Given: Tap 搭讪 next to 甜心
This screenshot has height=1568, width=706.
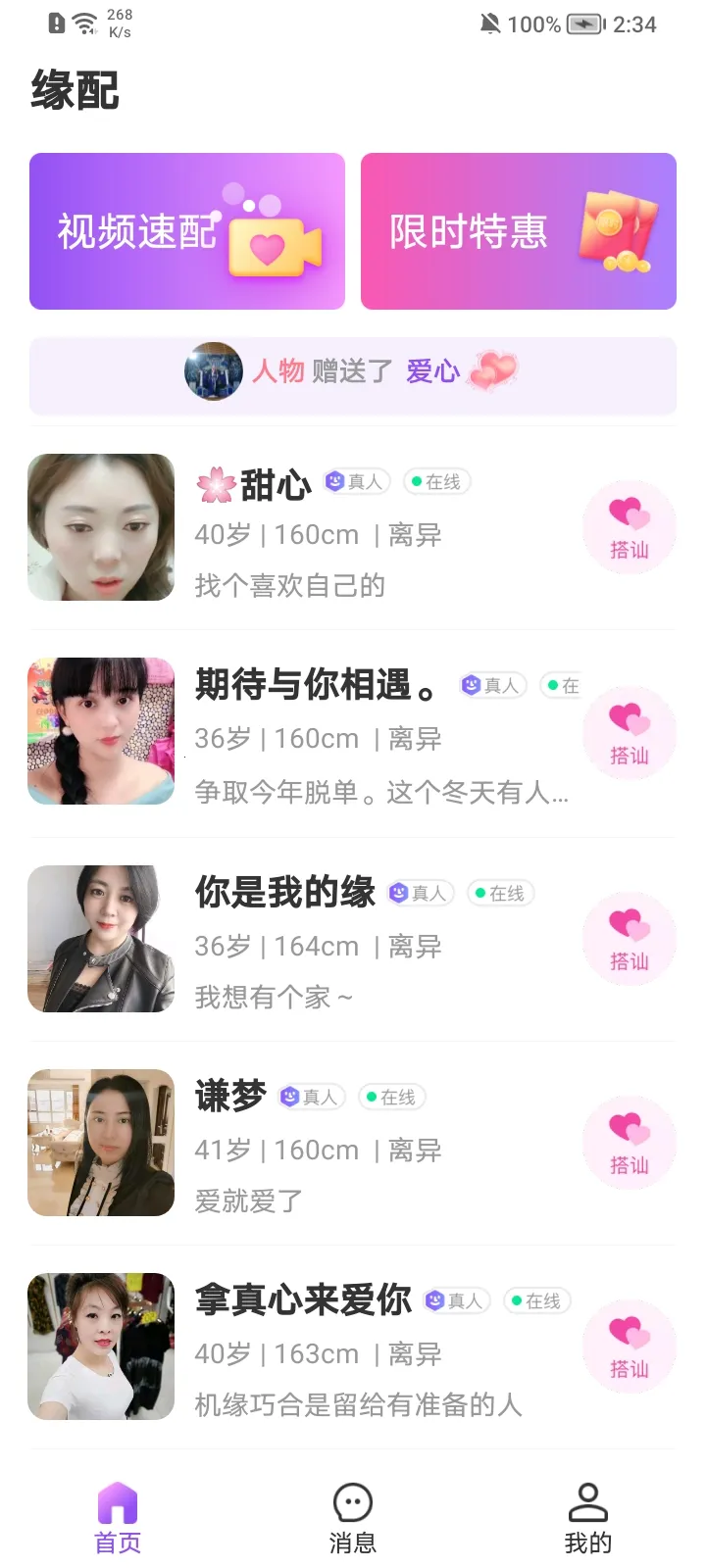Looking at the screenshot, I should (x=629, y=528).
